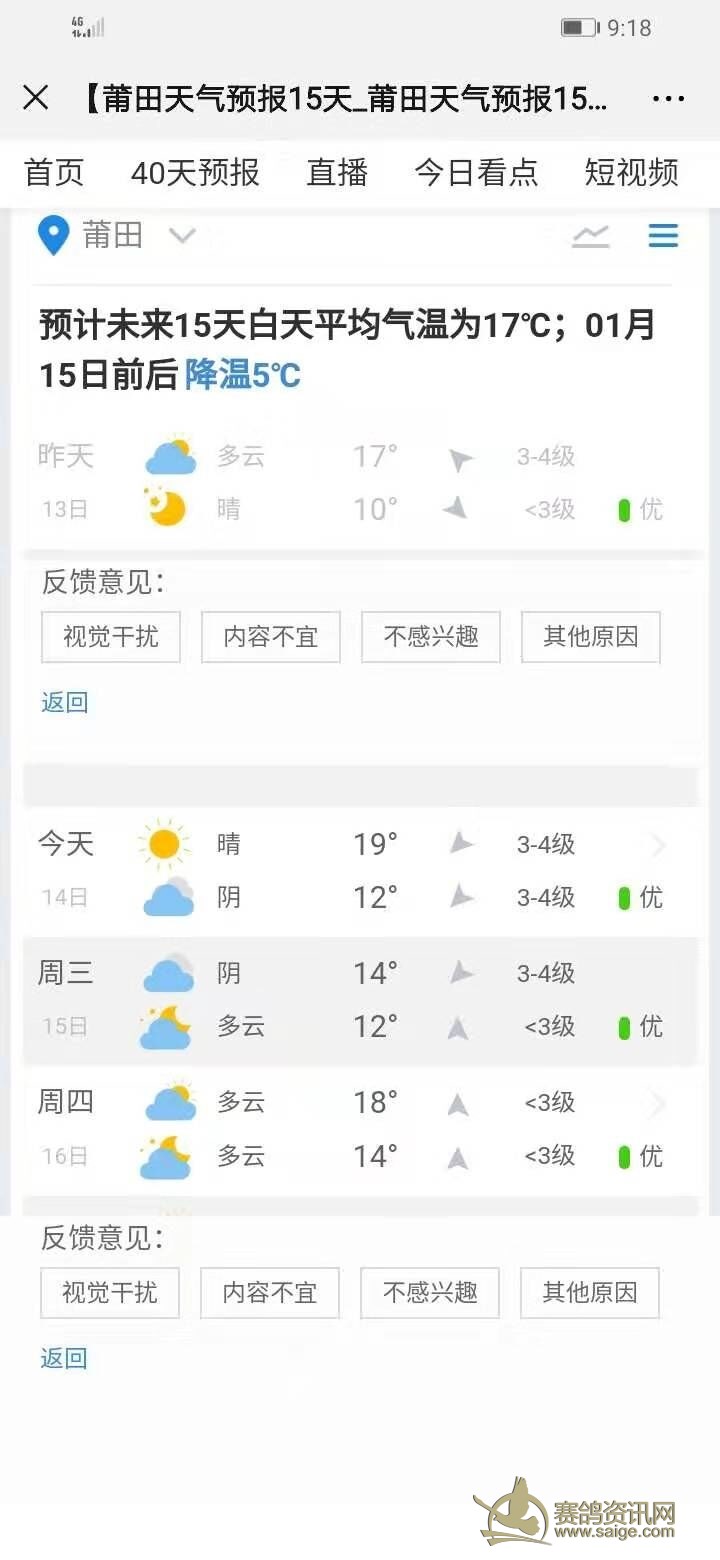Tap 返回 in feedback under 昨天's forecast
Image resolution: width=720 pixels, height=1560 pixels.
(x=64, y=702)
